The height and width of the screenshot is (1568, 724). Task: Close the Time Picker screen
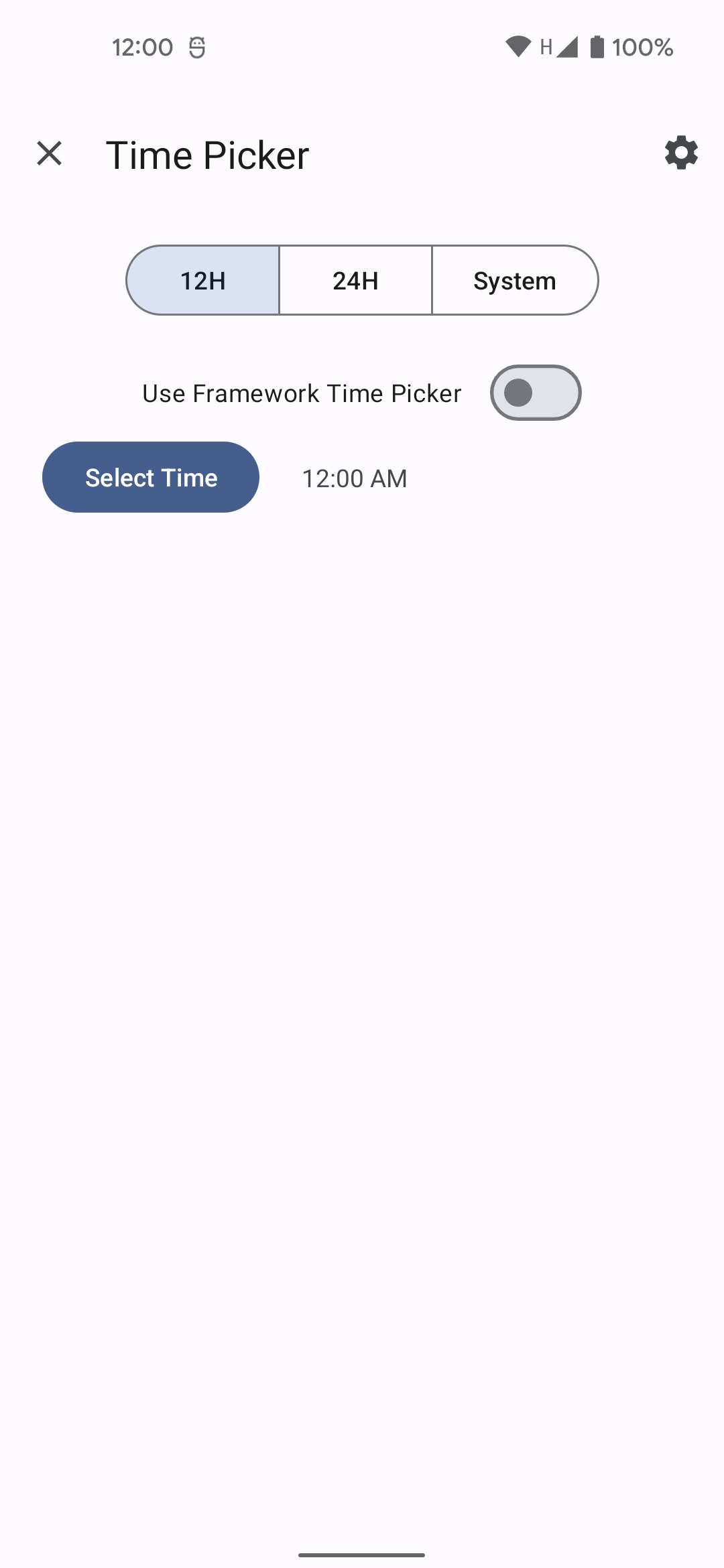(49, 153)
